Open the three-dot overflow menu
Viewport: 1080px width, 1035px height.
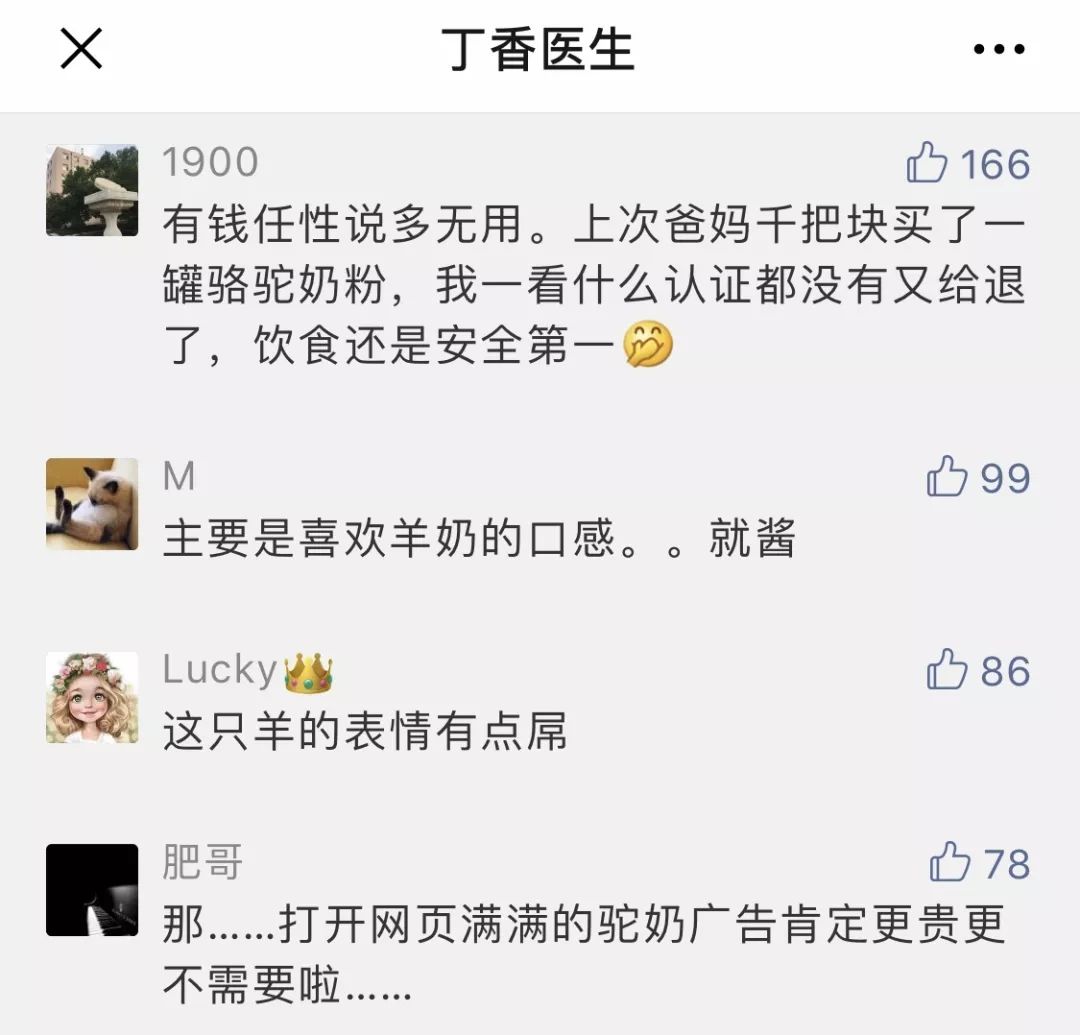coord(998,49)
